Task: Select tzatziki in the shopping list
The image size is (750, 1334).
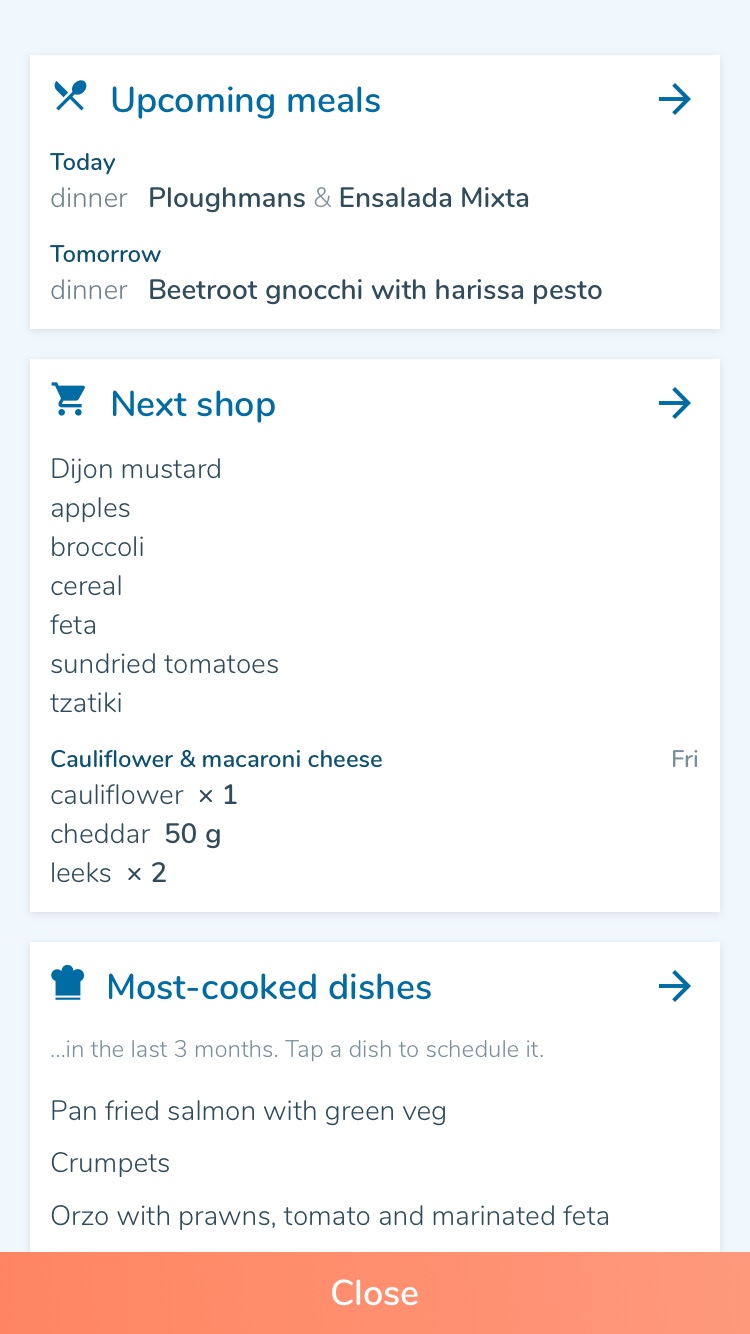Action: pos(86,703)
